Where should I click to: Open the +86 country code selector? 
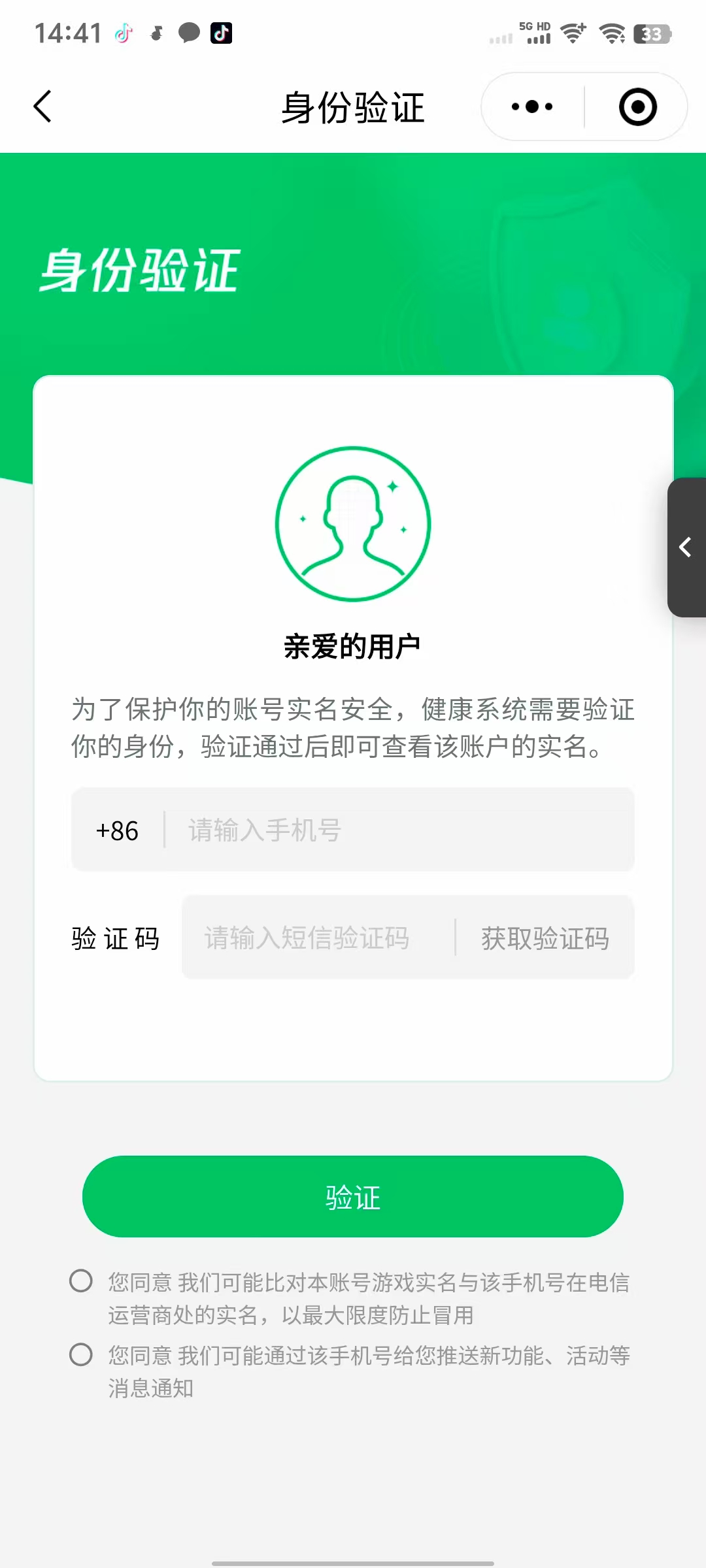click(x=118, y=830)
